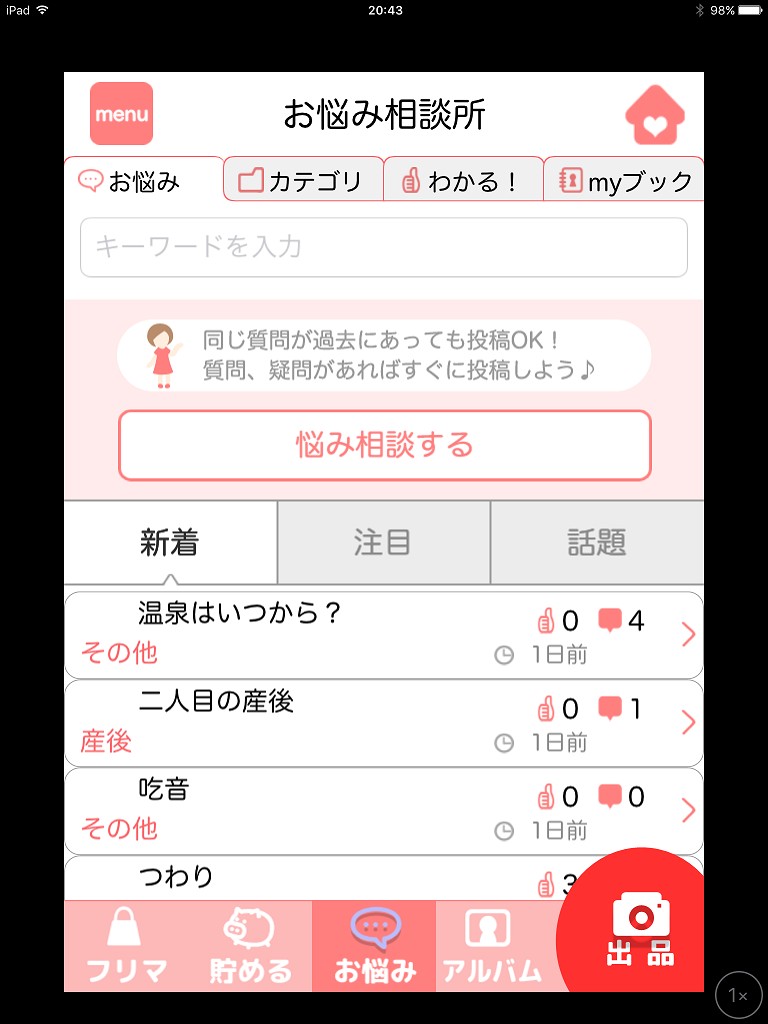This screenshot has height=1024, width=768.
Task: Toggle the 1× scale button
Action: click(738, 996)
